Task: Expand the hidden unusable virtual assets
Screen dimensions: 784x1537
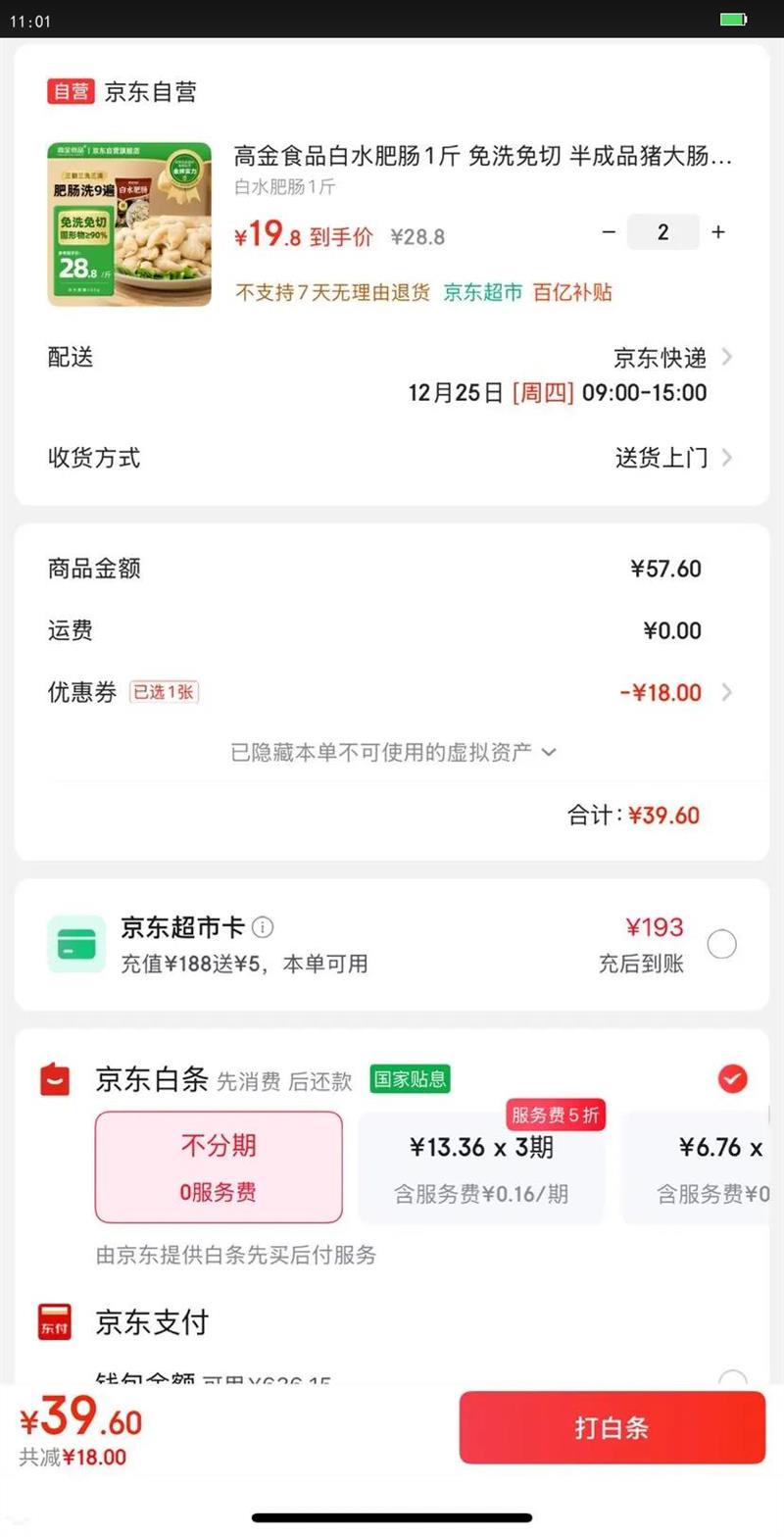Action: pos(393,752)
